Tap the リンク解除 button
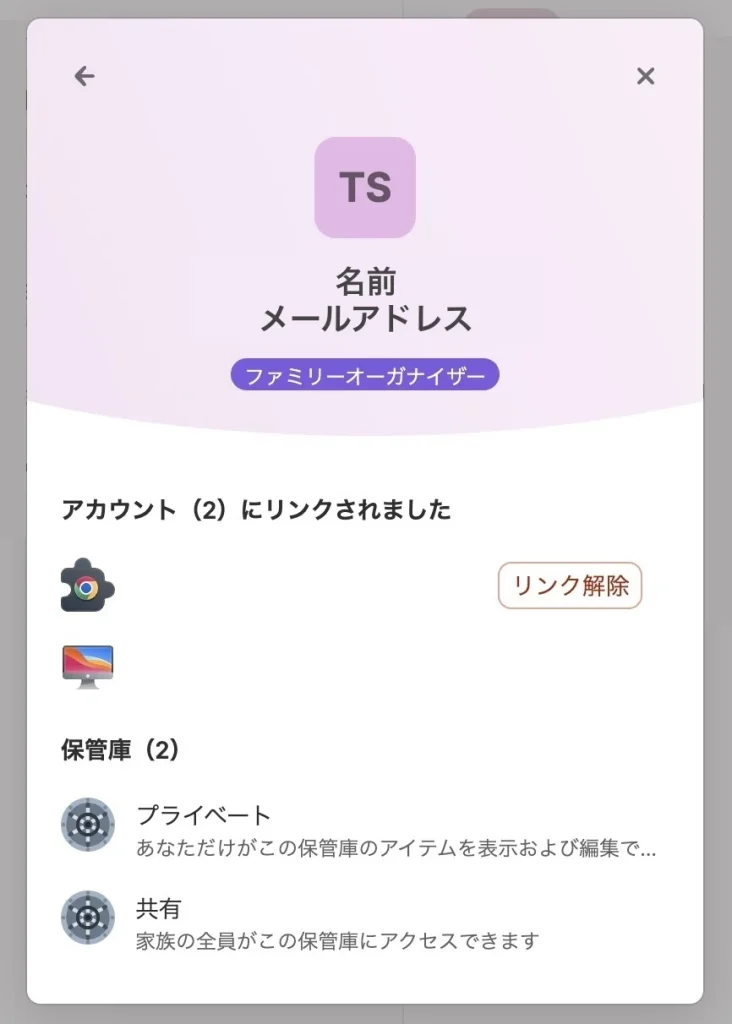The height and width of the screenshot is (1024, 732). tap(570, 586)
